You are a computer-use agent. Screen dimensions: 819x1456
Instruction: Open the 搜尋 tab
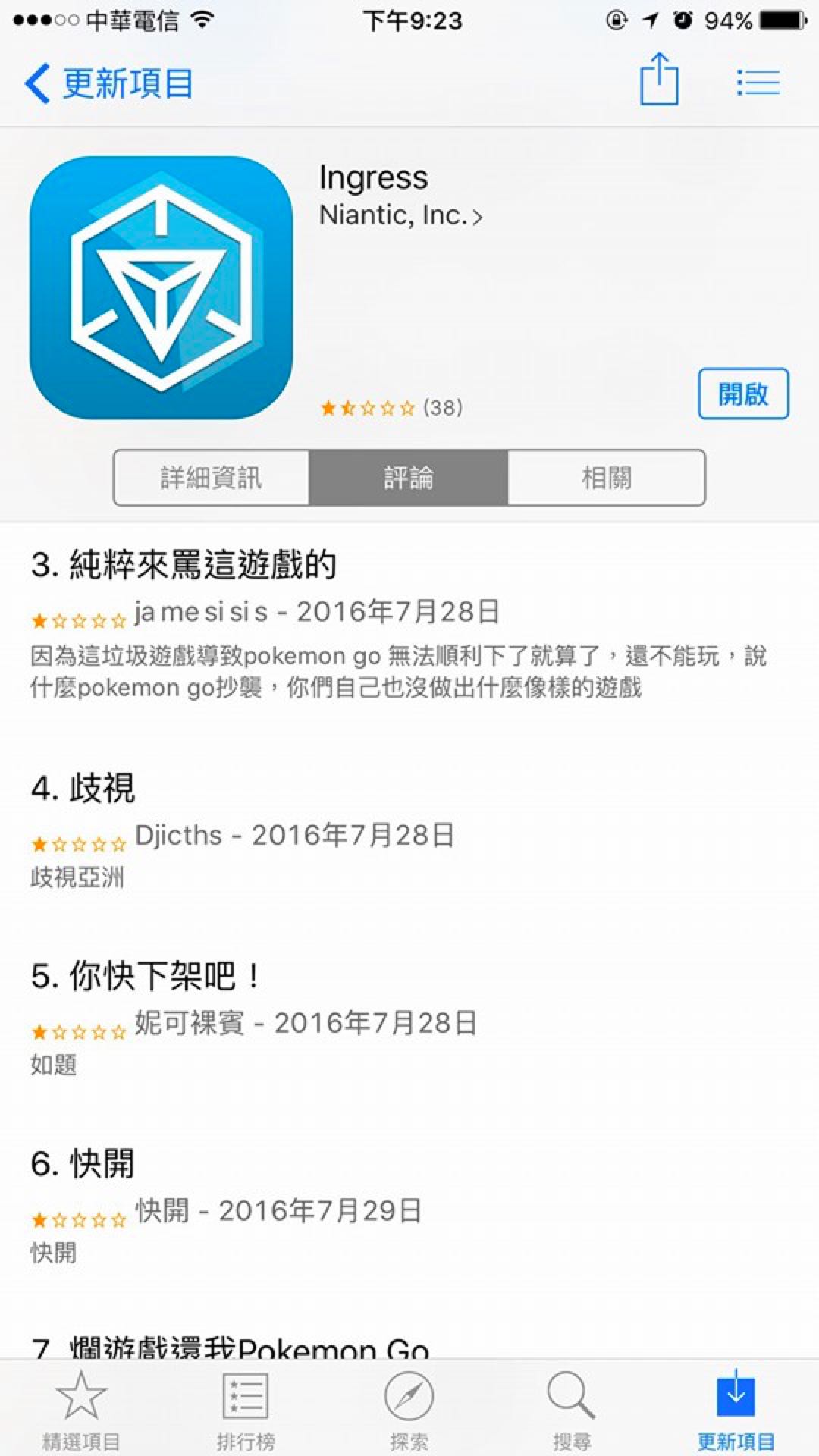[x=571, y=1409]
